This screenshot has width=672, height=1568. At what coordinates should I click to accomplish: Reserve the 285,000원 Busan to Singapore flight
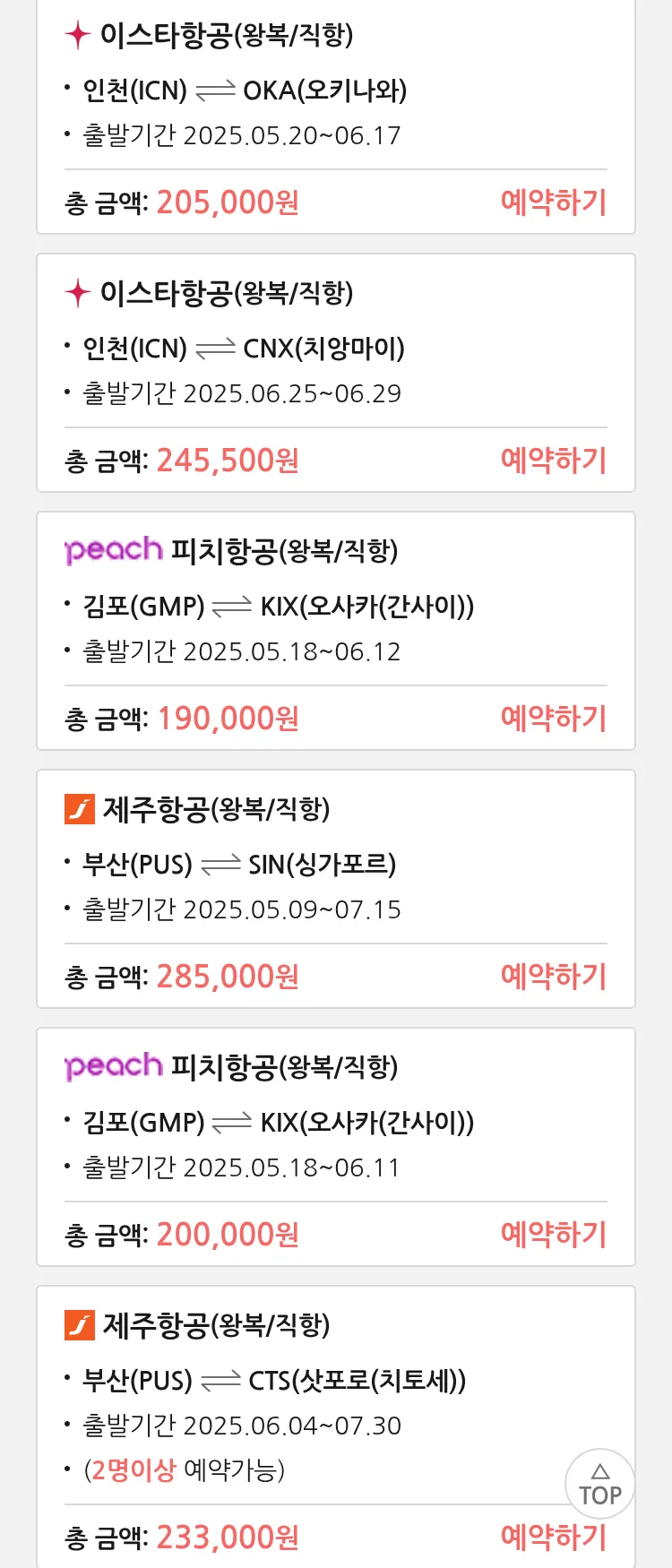click(553, 977)
